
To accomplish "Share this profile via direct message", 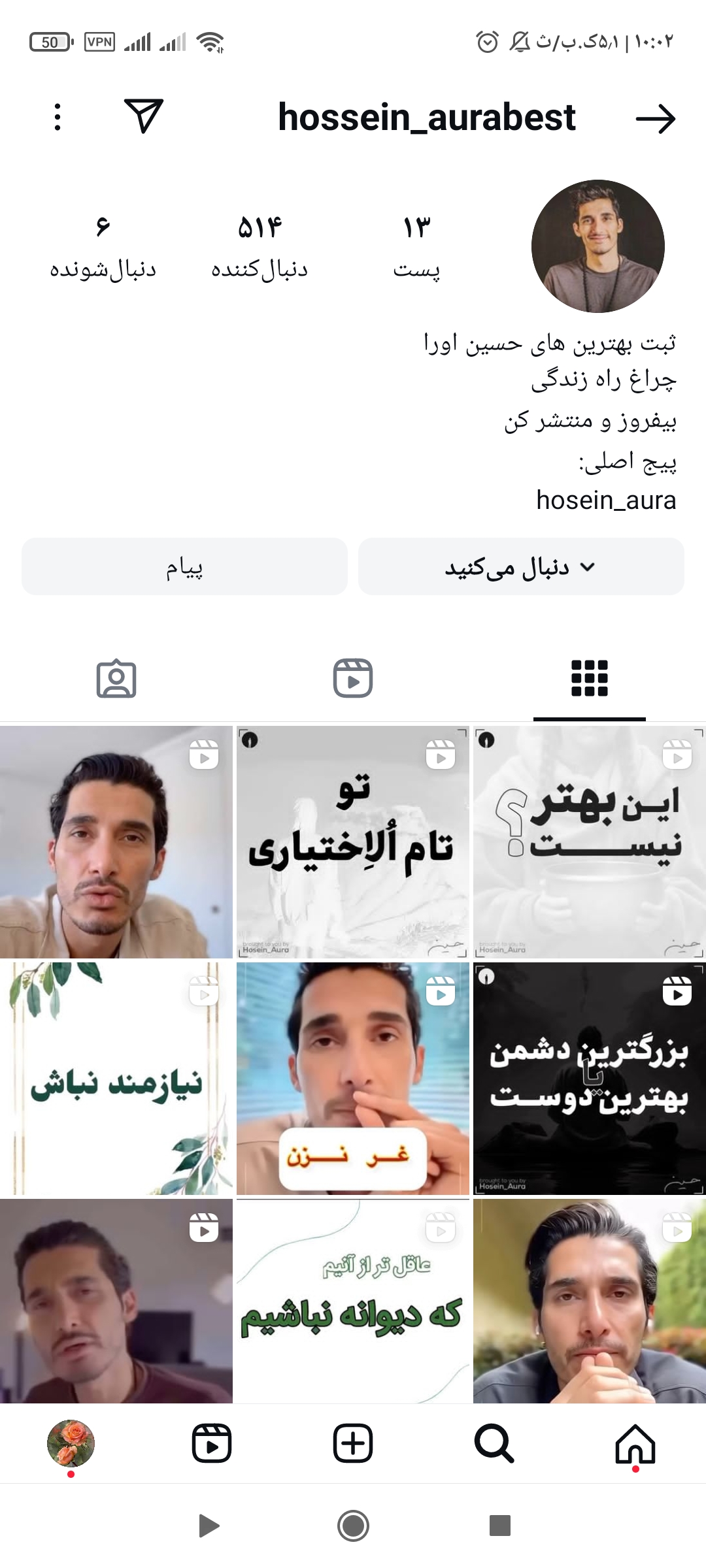I will point(143,116).
